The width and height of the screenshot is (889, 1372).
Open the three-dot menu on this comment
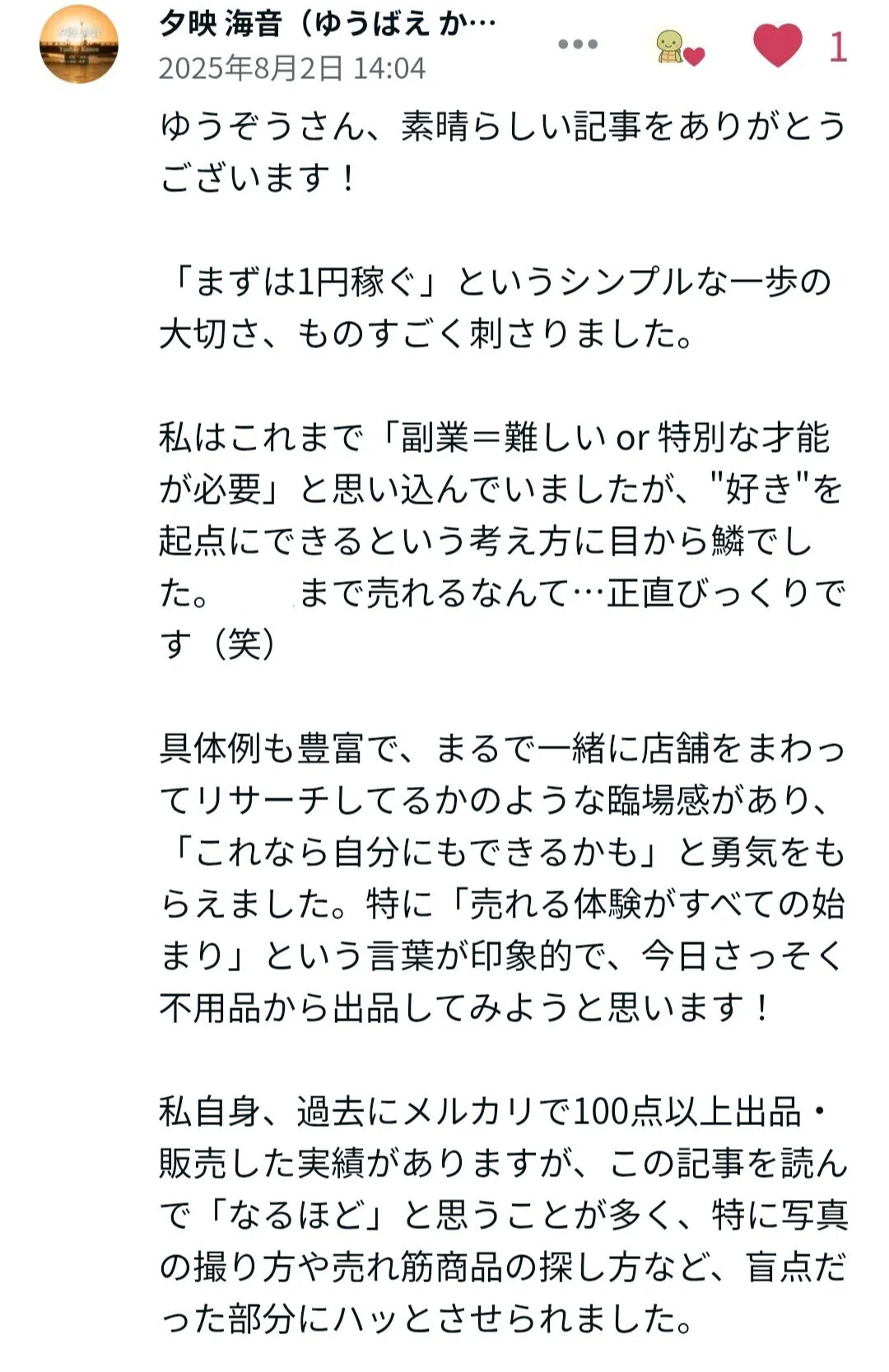[x=578, y=44]
